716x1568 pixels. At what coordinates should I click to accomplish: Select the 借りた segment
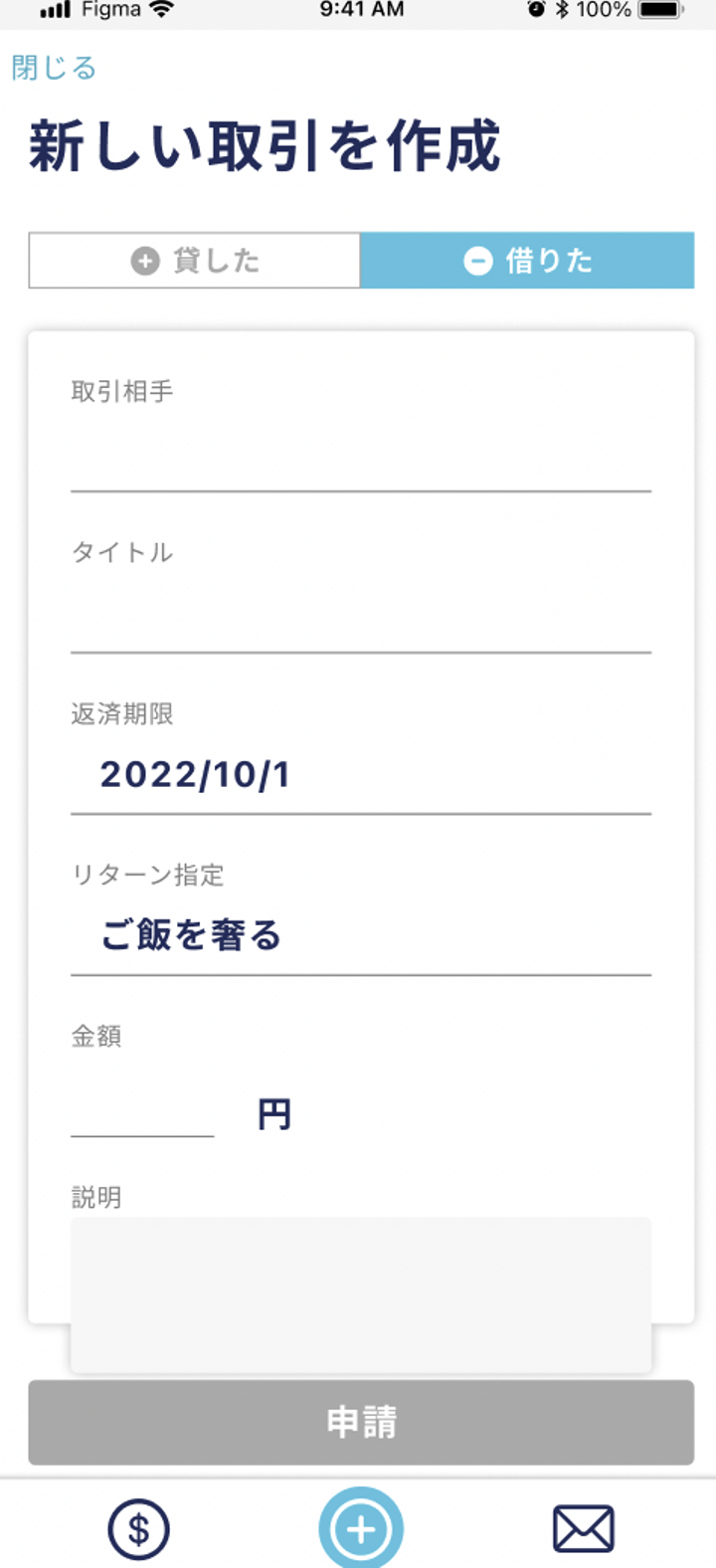point(527,261)
